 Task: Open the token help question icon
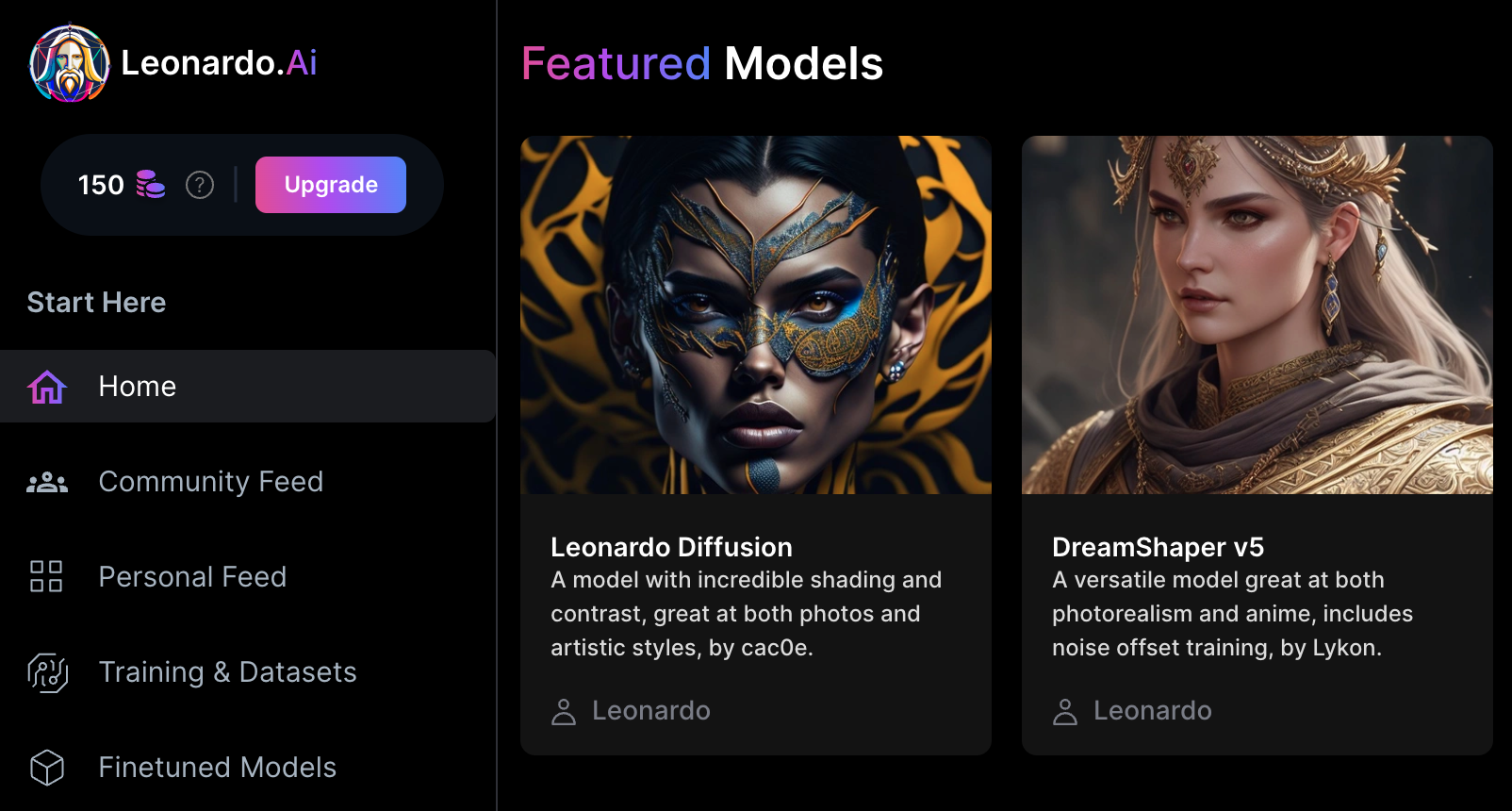pyautogui.click(x=200, y=185)
